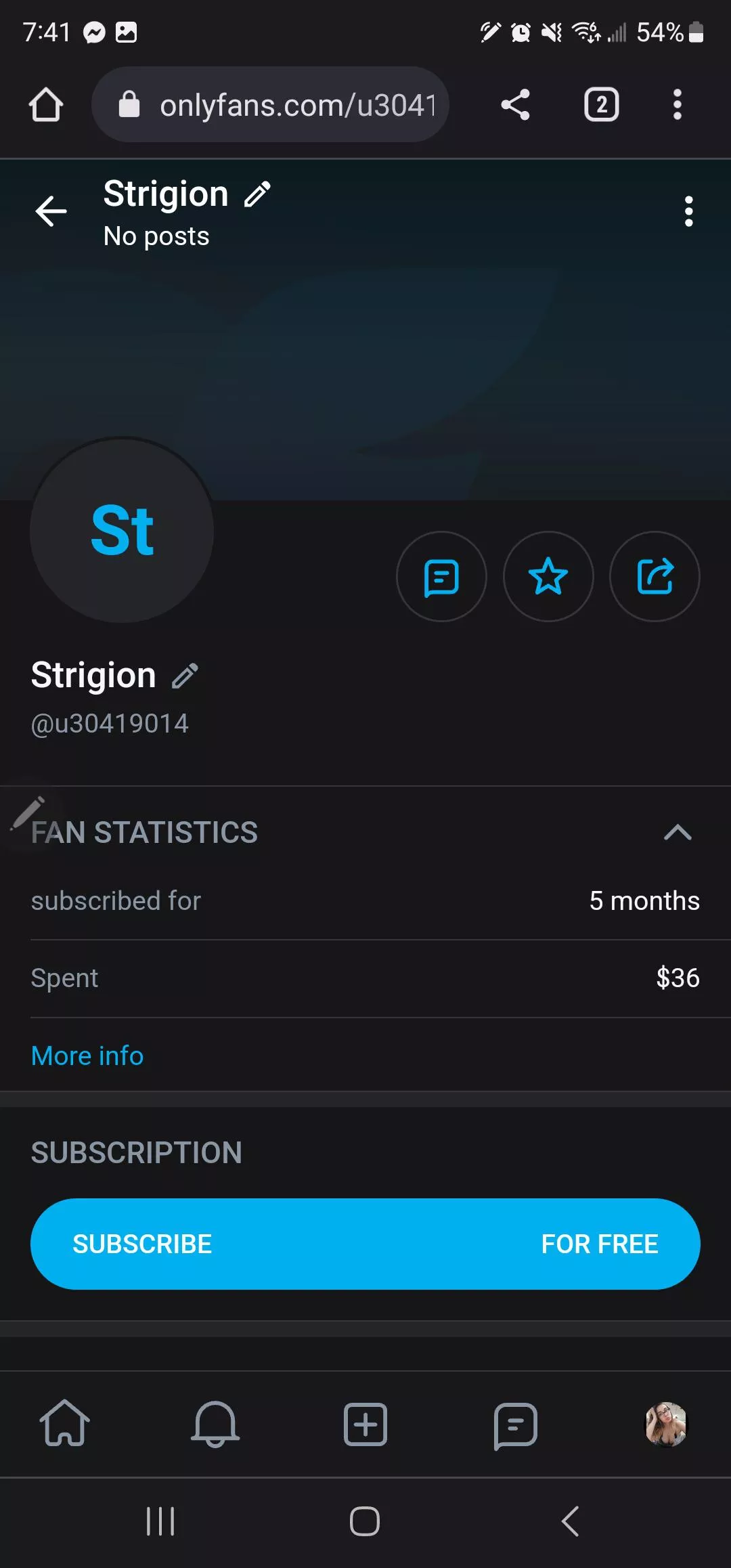Send a message to Strigion
Viewport: 731px width, 1568px height.
point(441,577)
